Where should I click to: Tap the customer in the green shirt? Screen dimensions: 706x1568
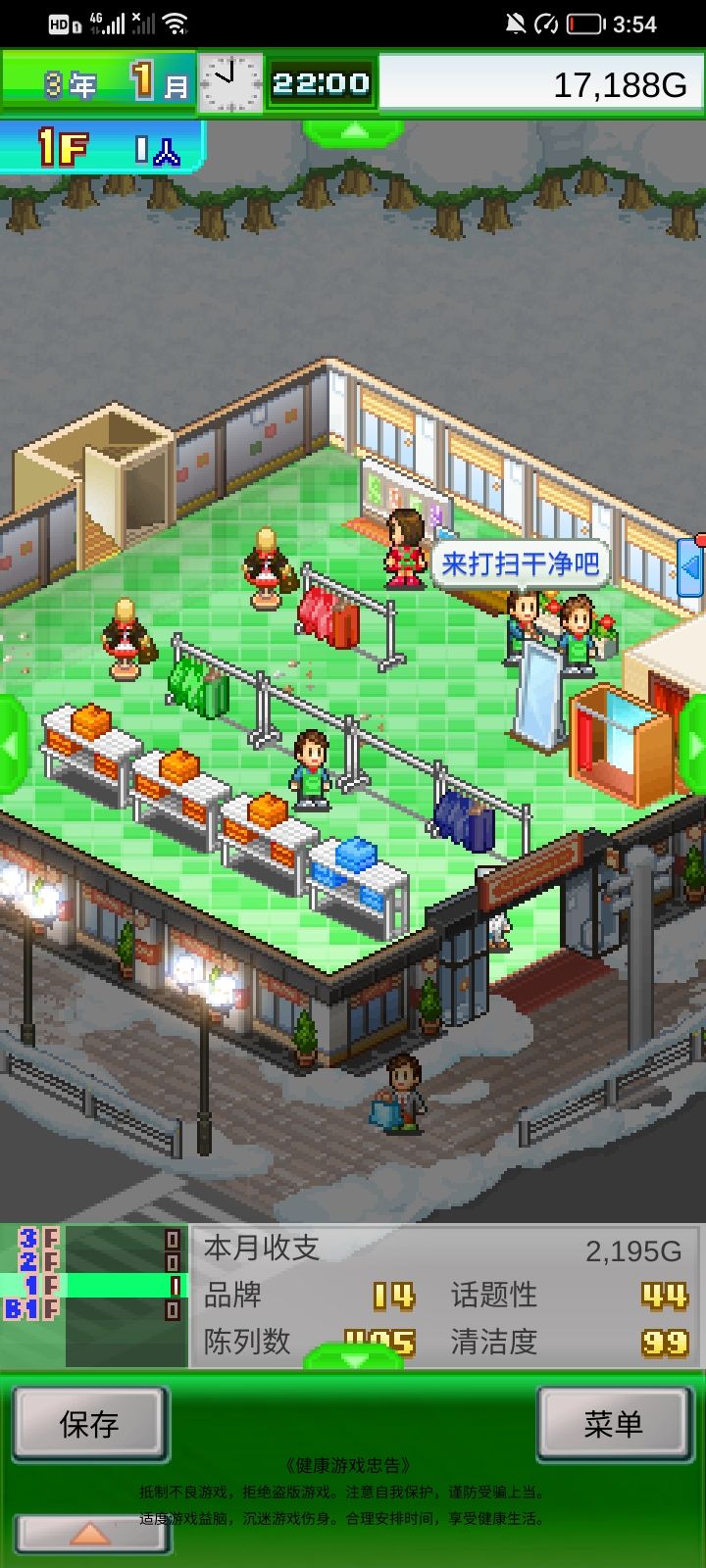309,764
